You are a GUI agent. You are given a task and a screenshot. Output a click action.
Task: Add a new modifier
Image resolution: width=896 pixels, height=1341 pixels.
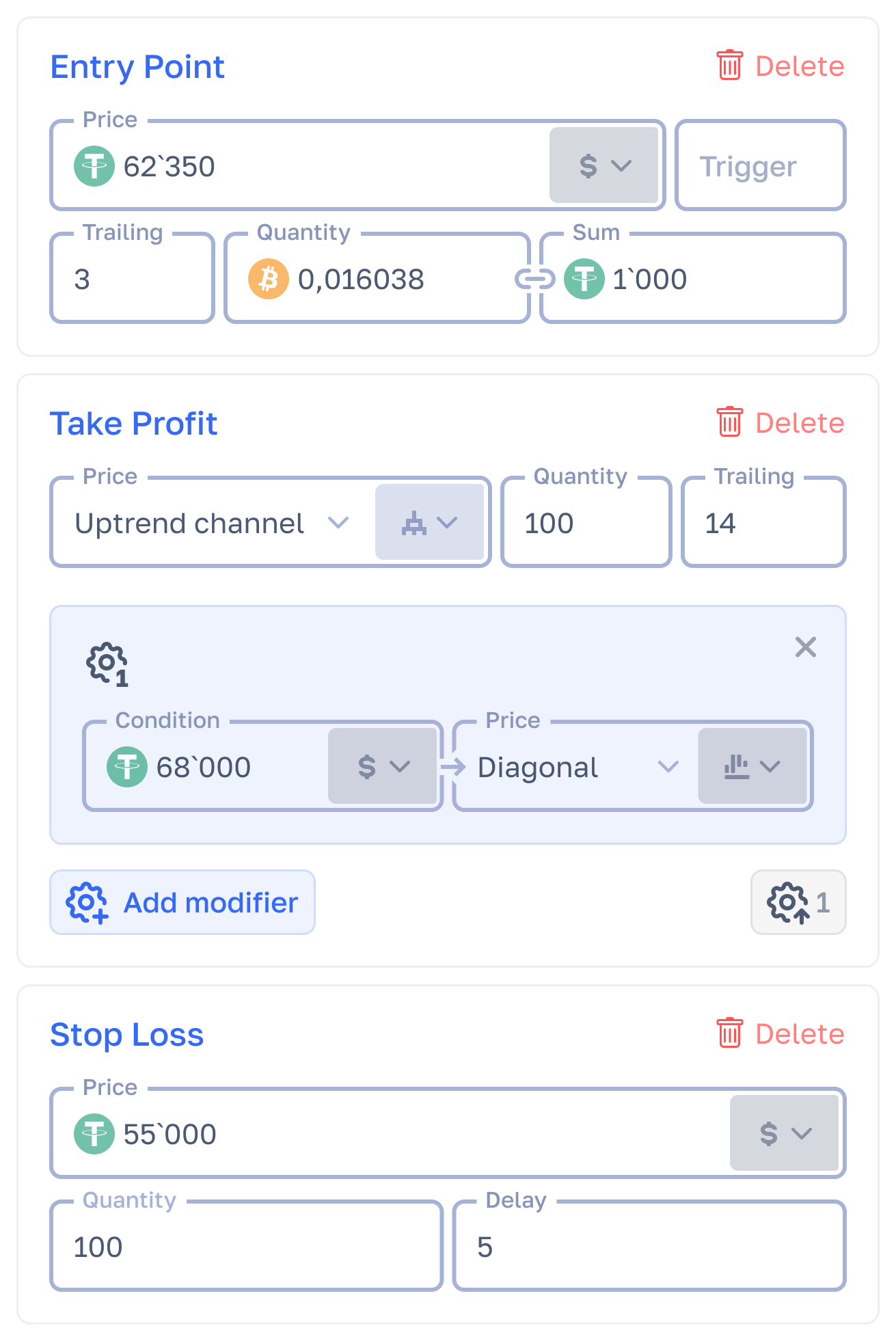(x=182, y=902)
